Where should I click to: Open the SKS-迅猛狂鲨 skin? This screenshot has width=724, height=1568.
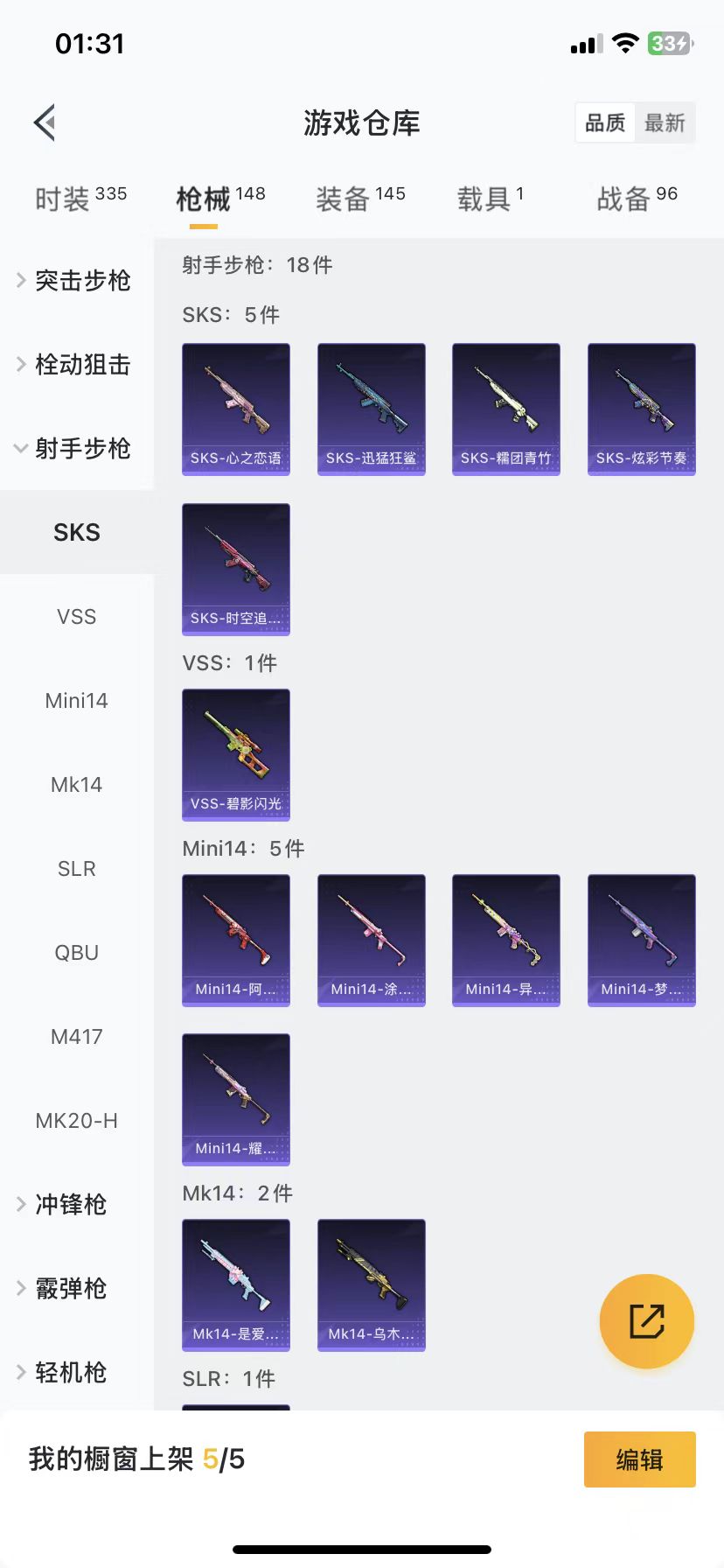pos(371,409)
